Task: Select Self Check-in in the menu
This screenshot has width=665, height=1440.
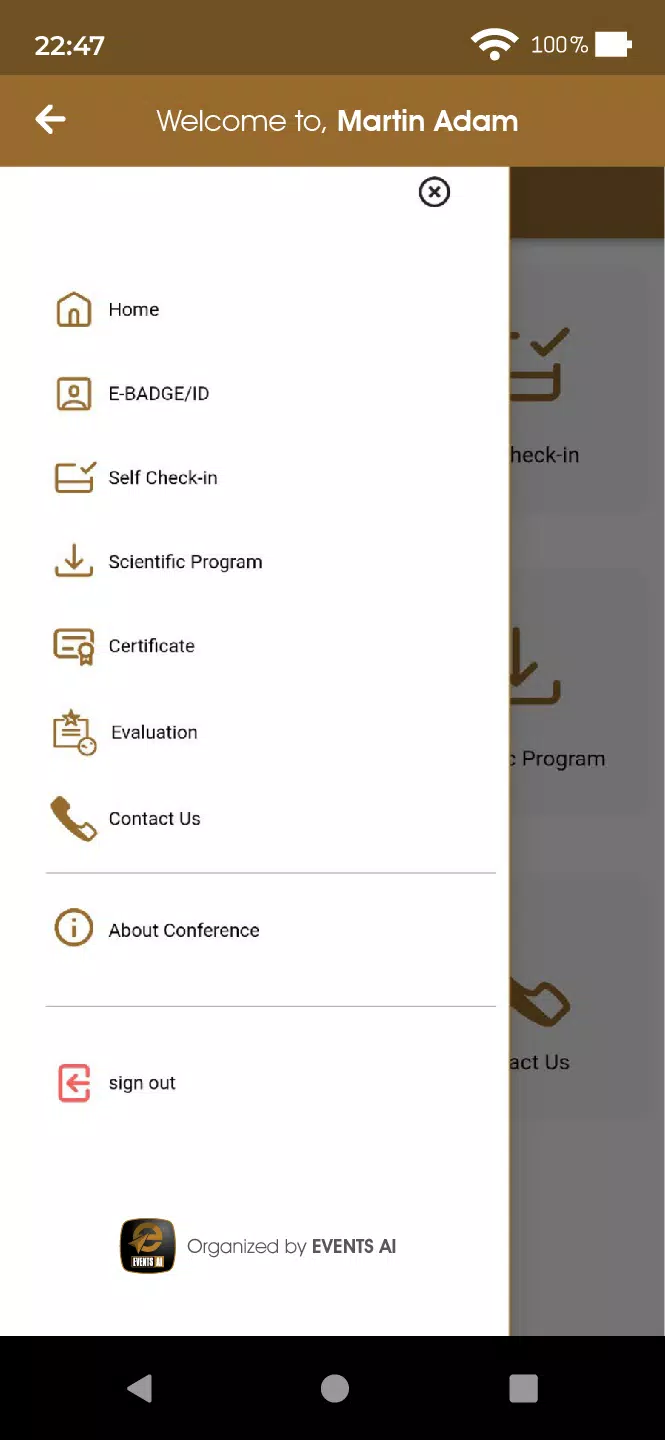Action: [162, 478]
